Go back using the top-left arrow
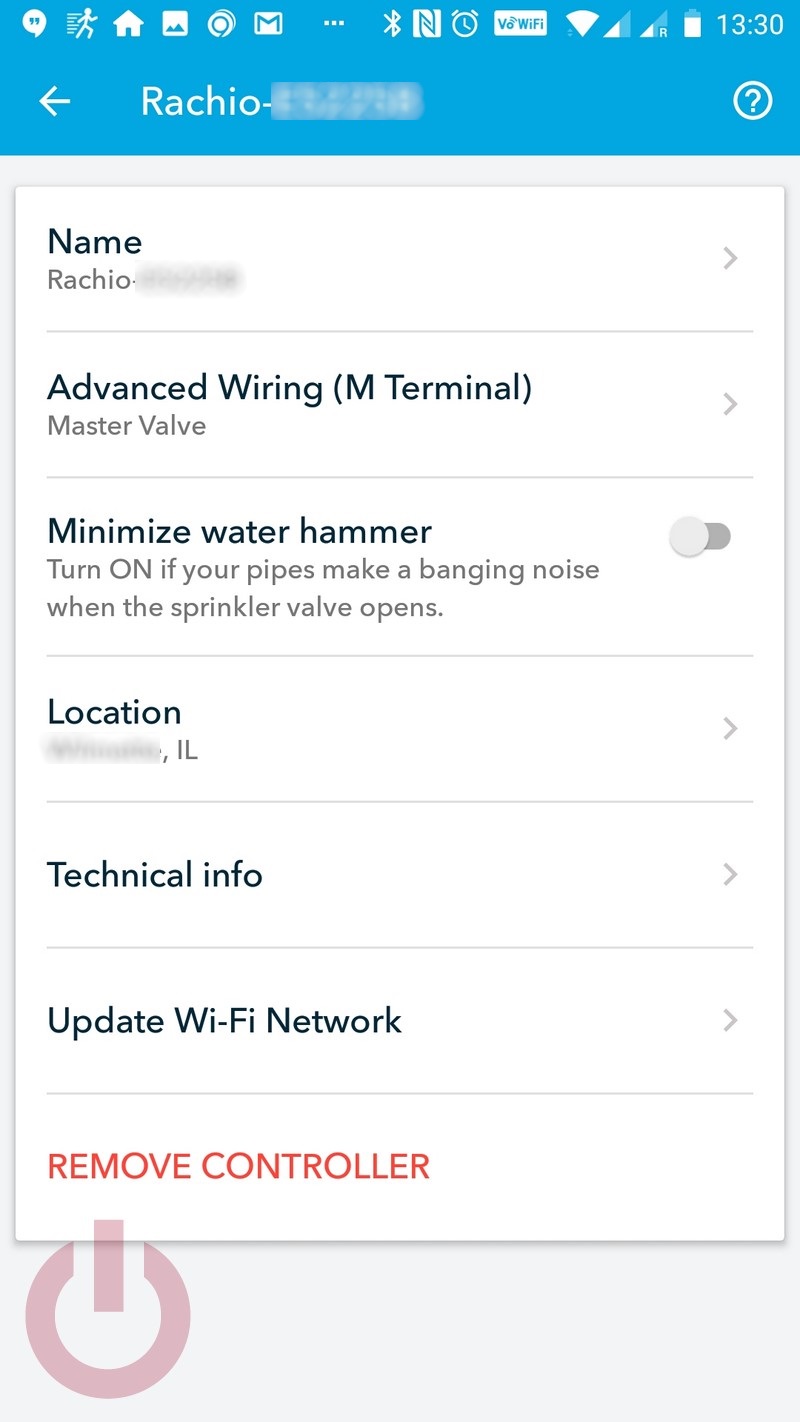 tap(55, 101)
